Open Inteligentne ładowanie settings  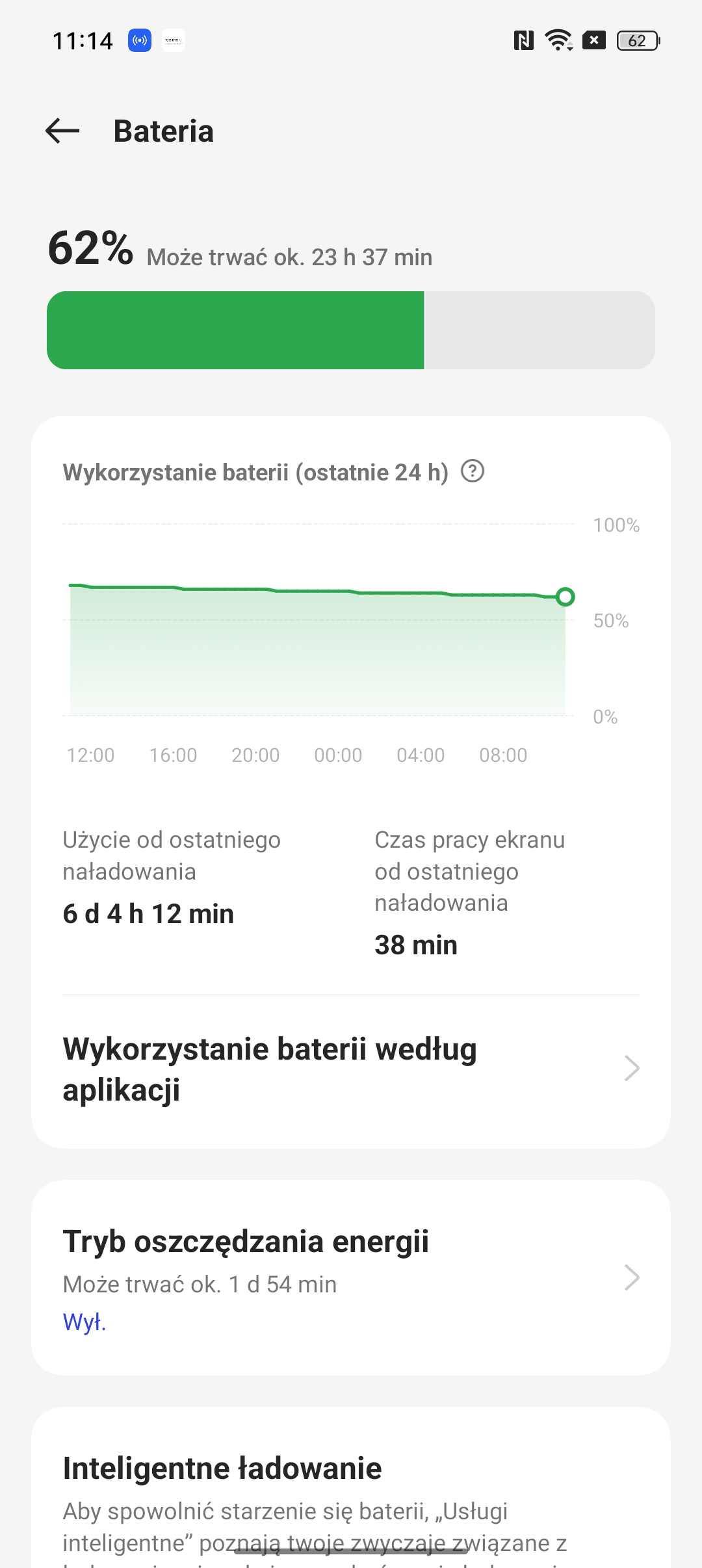coord(351,1488)
